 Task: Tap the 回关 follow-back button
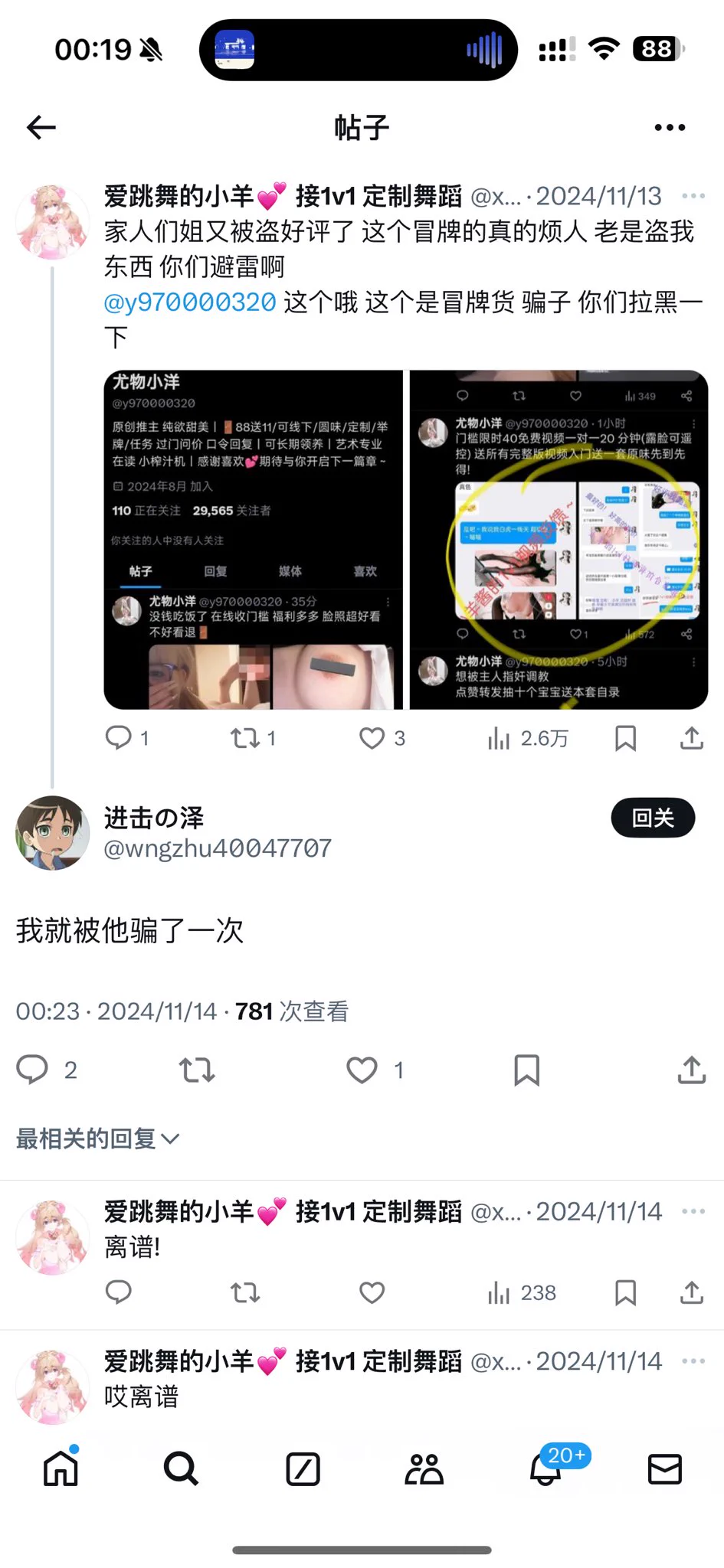pos(653,818)
